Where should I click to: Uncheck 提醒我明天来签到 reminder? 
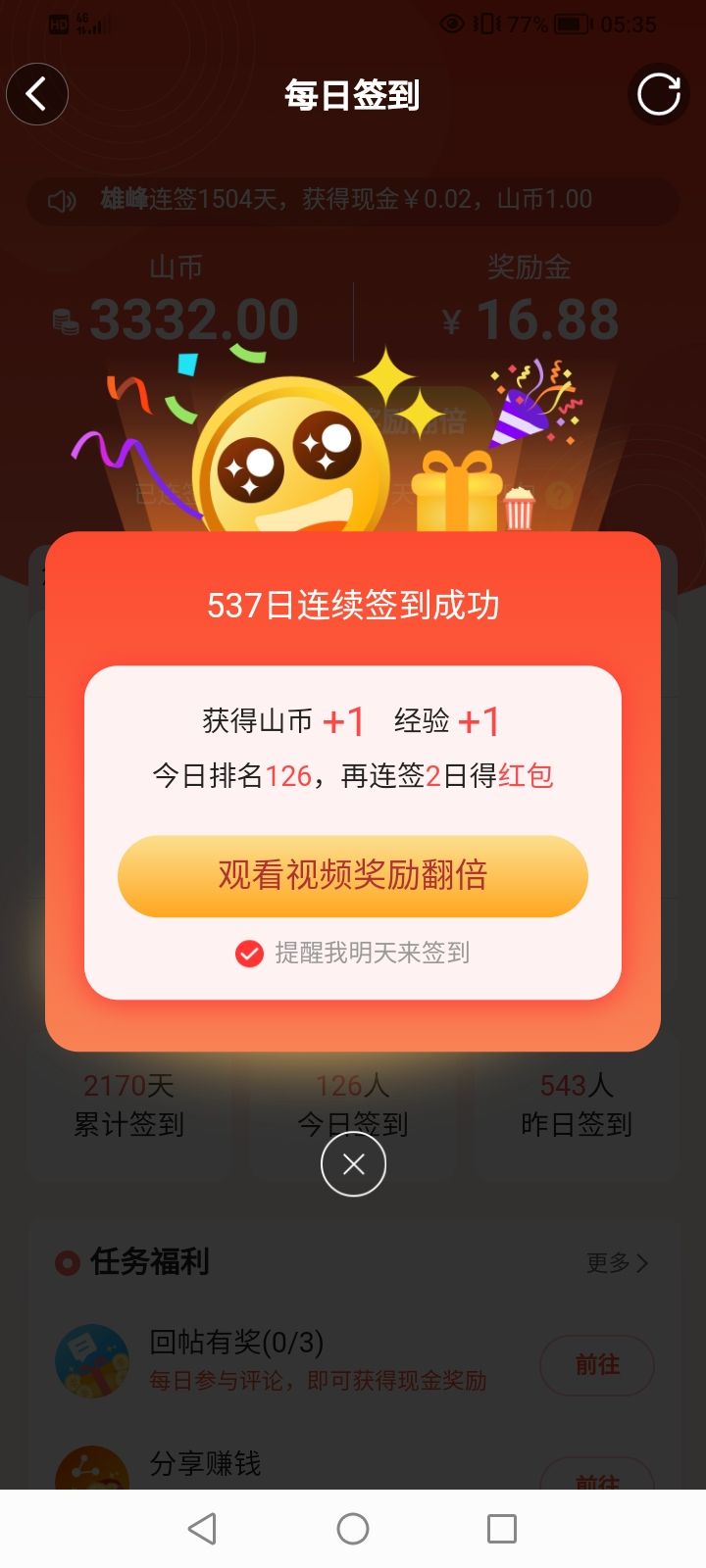point(250,953)
